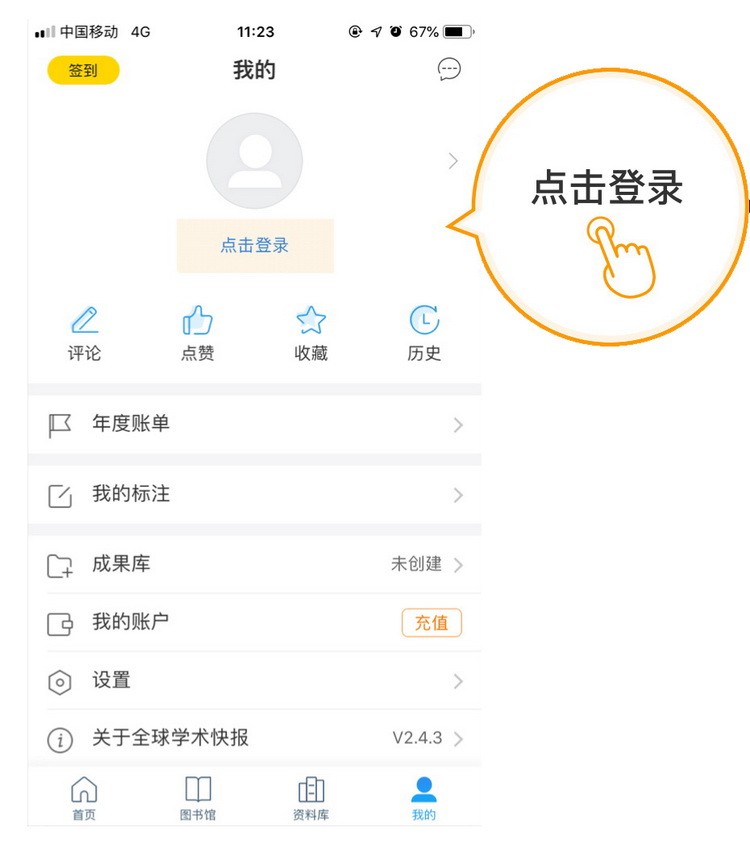Open my 评论 comments
This screenshot has height=865, width=750.
[x=84, y=334]
